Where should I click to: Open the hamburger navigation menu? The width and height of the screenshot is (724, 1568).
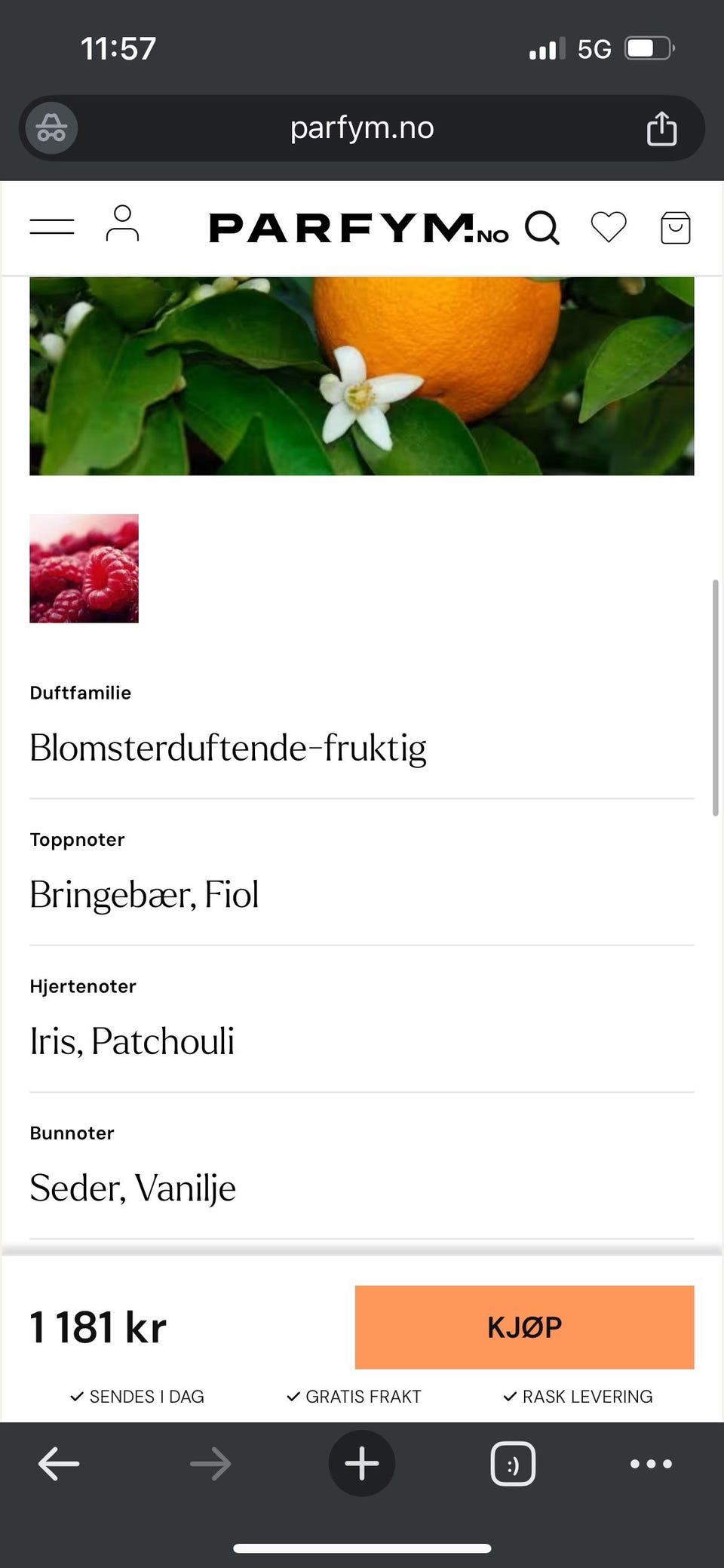coord(51,224)
